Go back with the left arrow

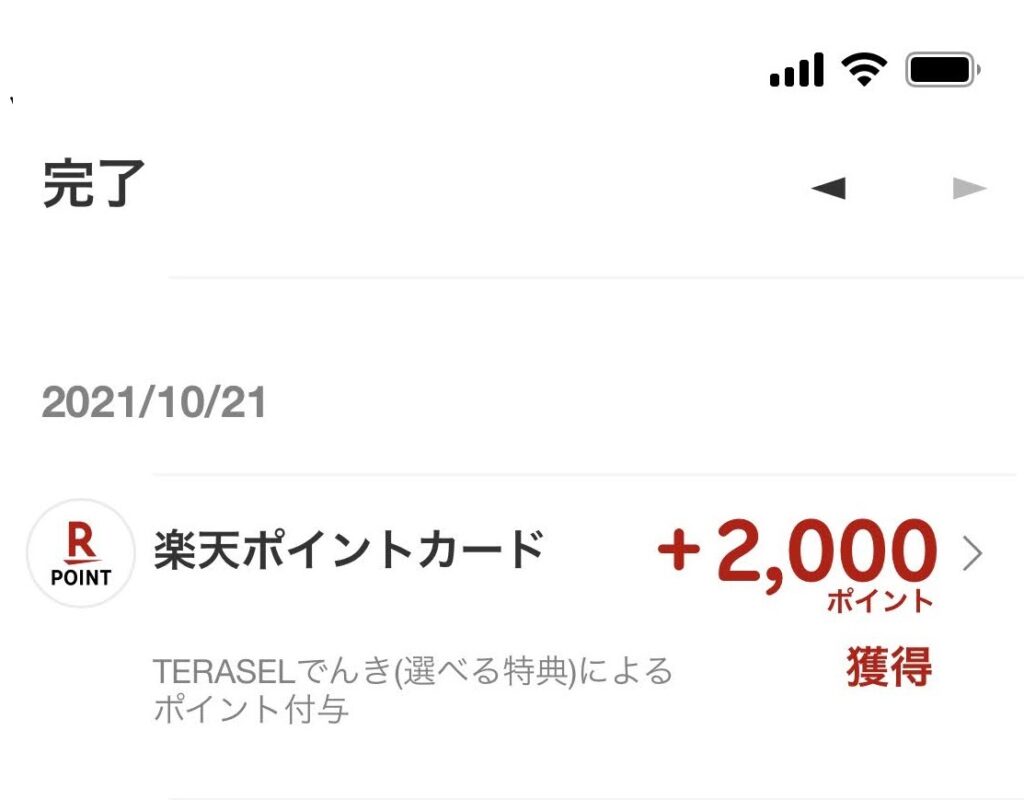click(828, 188)
